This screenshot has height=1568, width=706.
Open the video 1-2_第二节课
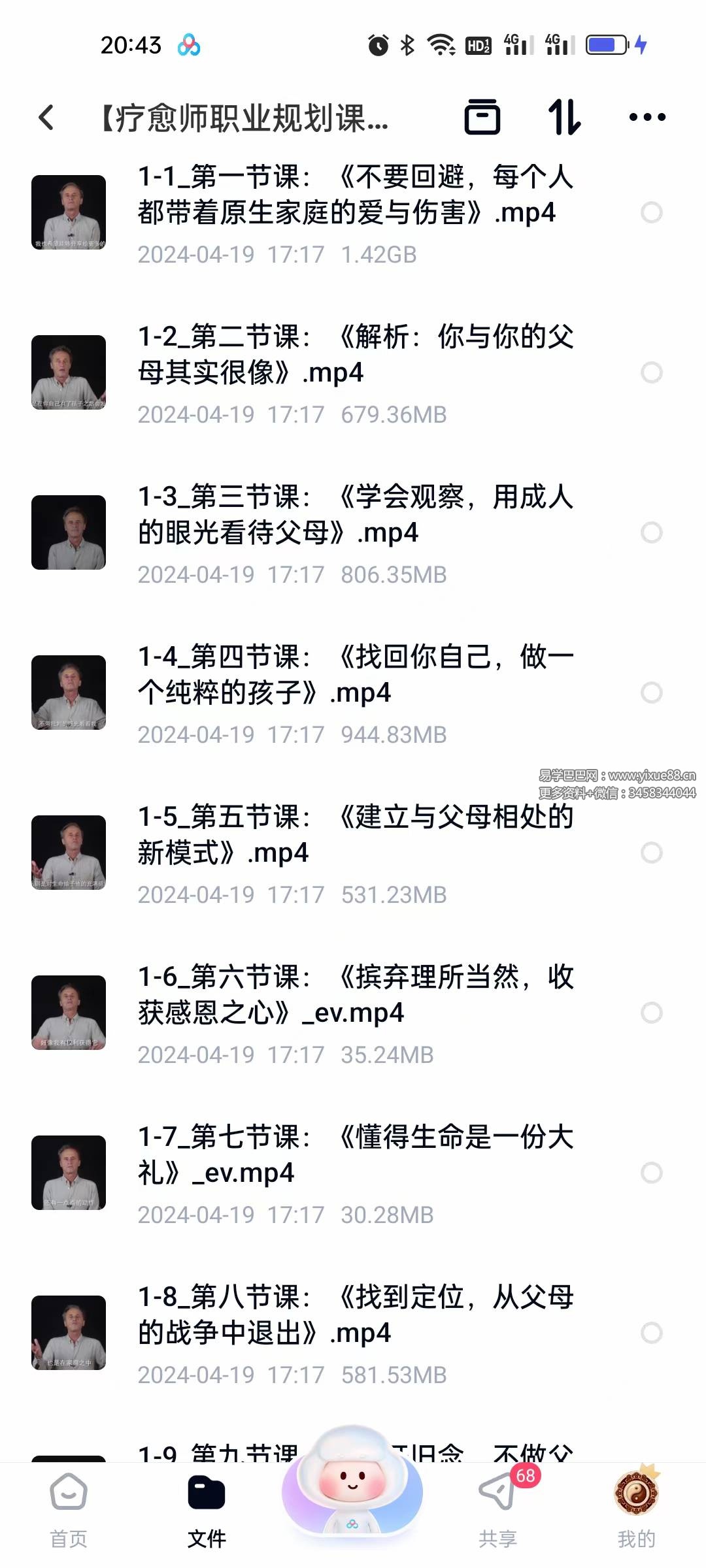click(x=355, y=355)
